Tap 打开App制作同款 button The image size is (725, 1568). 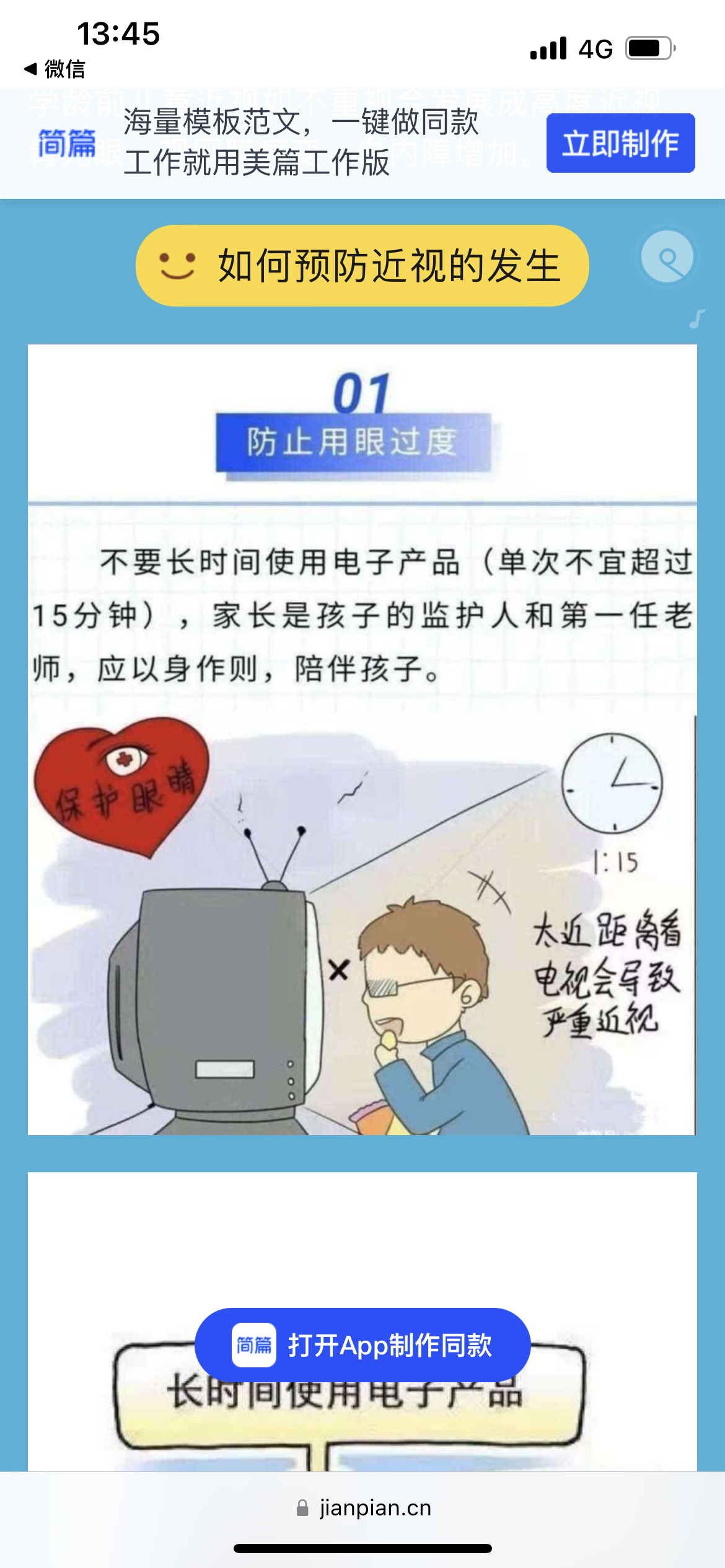click(x=362, y=1345)
